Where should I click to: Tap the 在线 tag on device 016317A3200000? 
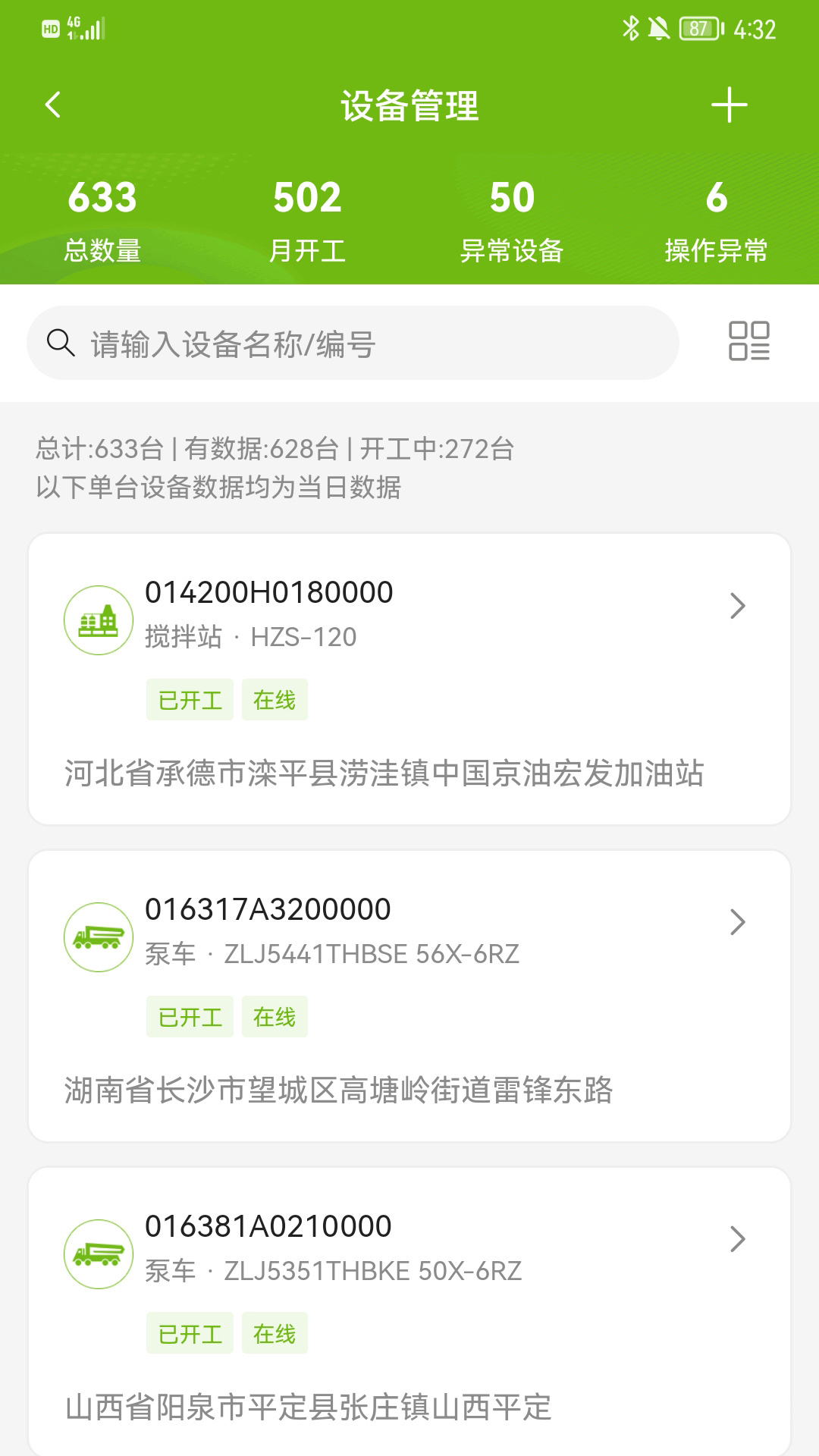[x=275, y=1017]
